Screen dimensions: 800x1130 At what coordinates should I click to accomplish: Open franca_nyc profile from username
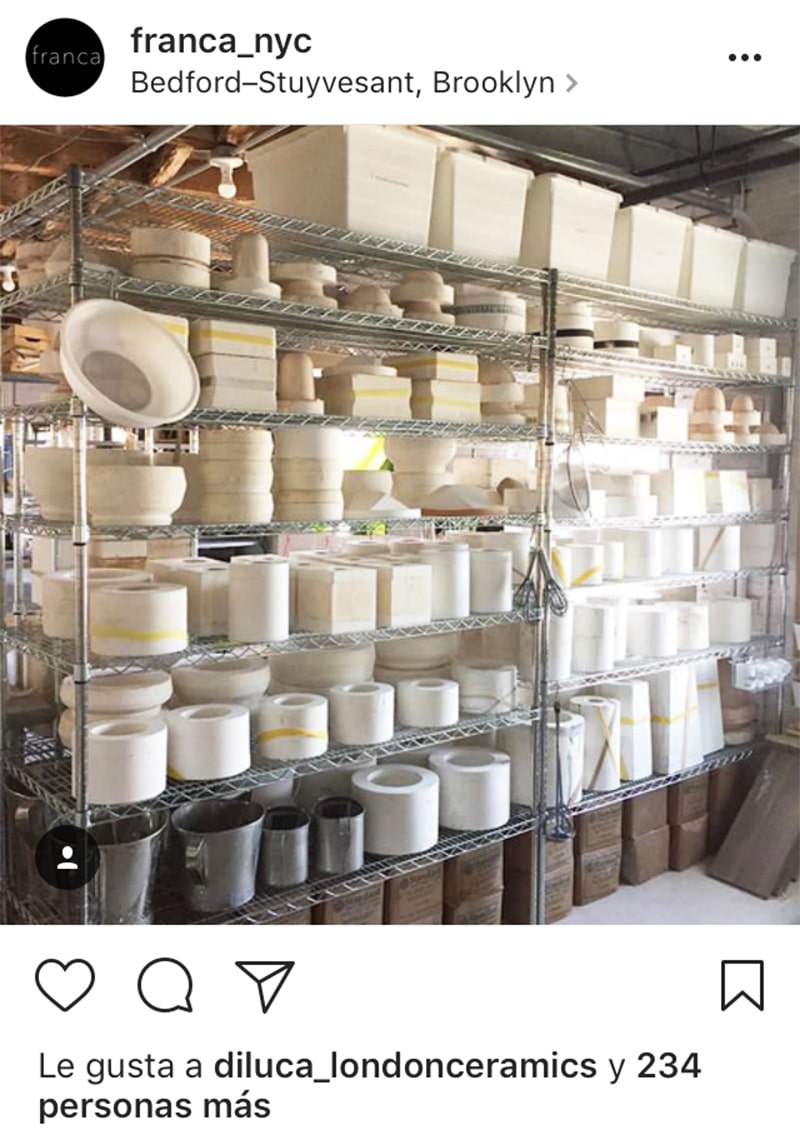click(221, 41)
